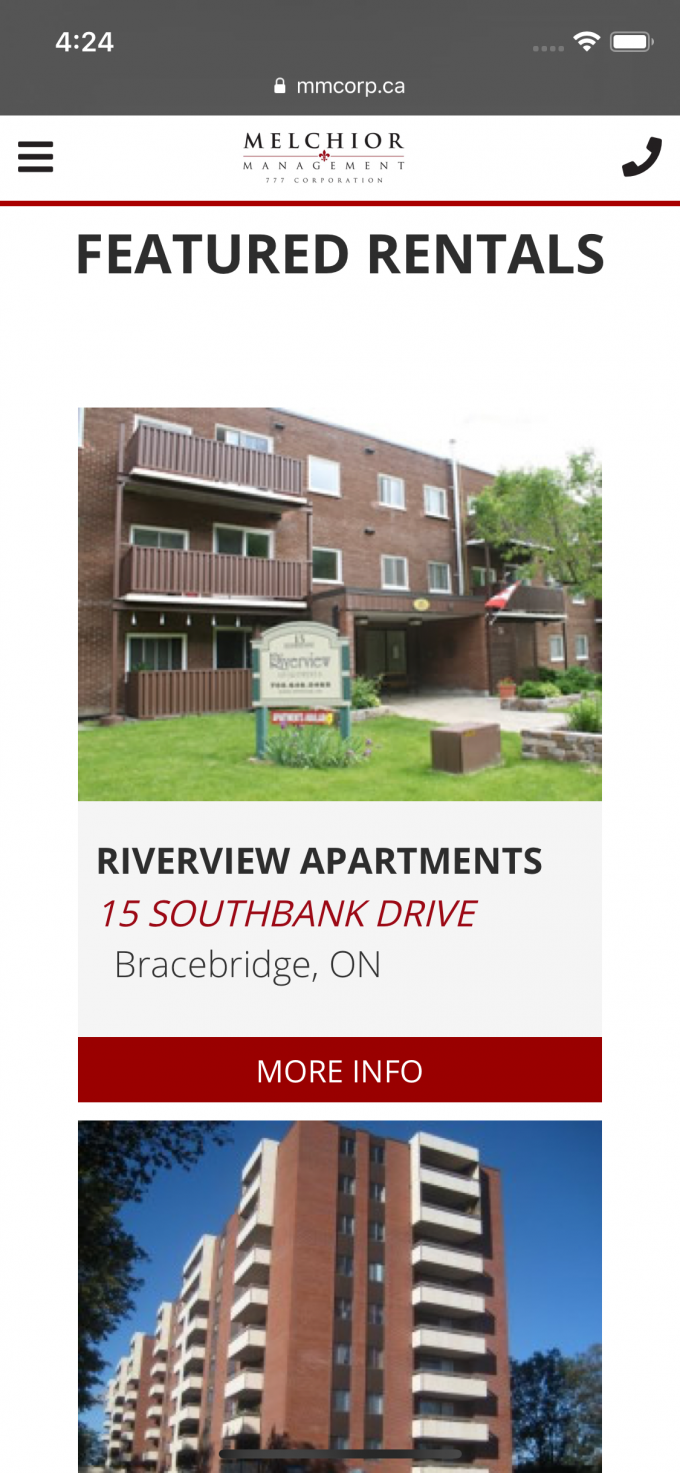
Task: Tap the mmcorp.ca address bar
Action: (340, 86)
